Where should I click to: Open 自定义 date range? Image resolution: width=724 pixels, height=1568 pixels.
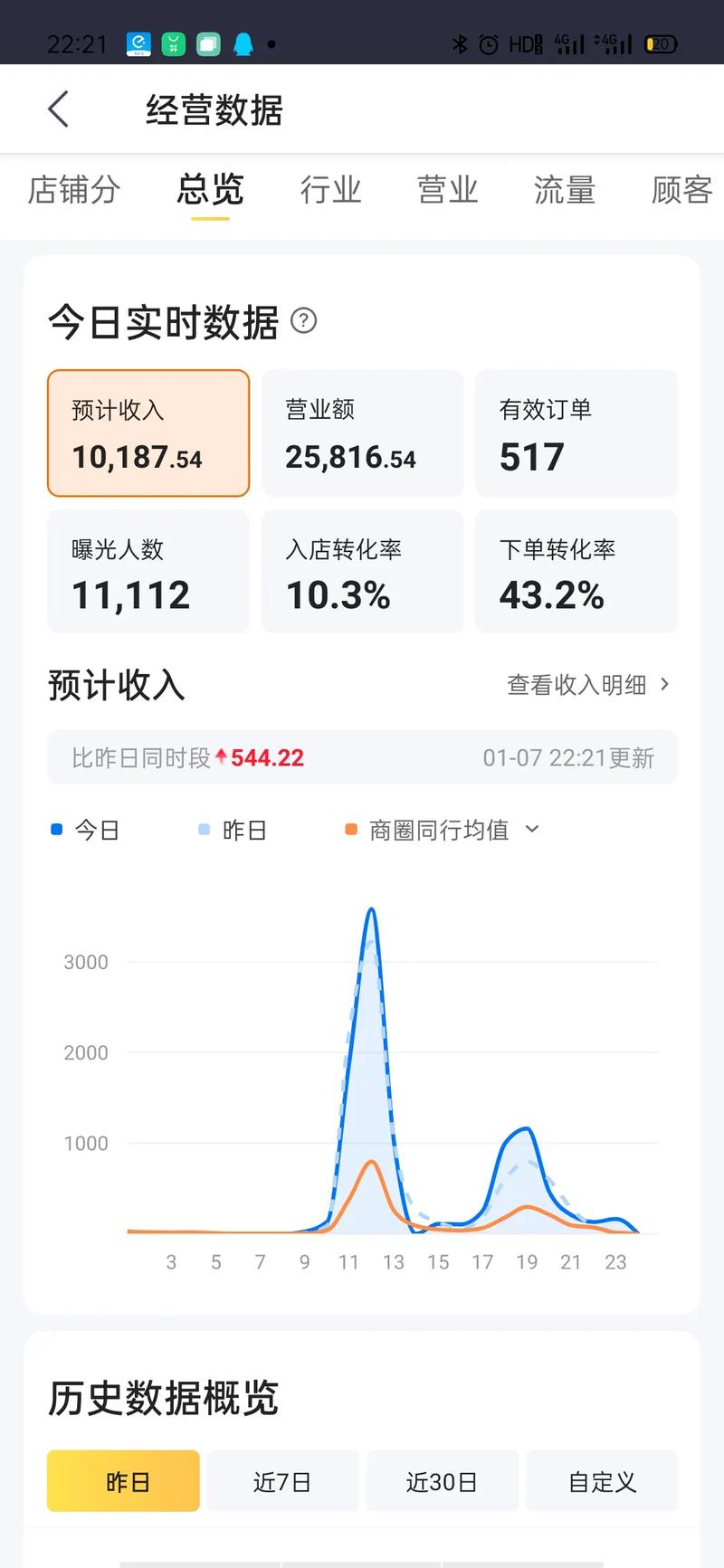click(602, 1481)
